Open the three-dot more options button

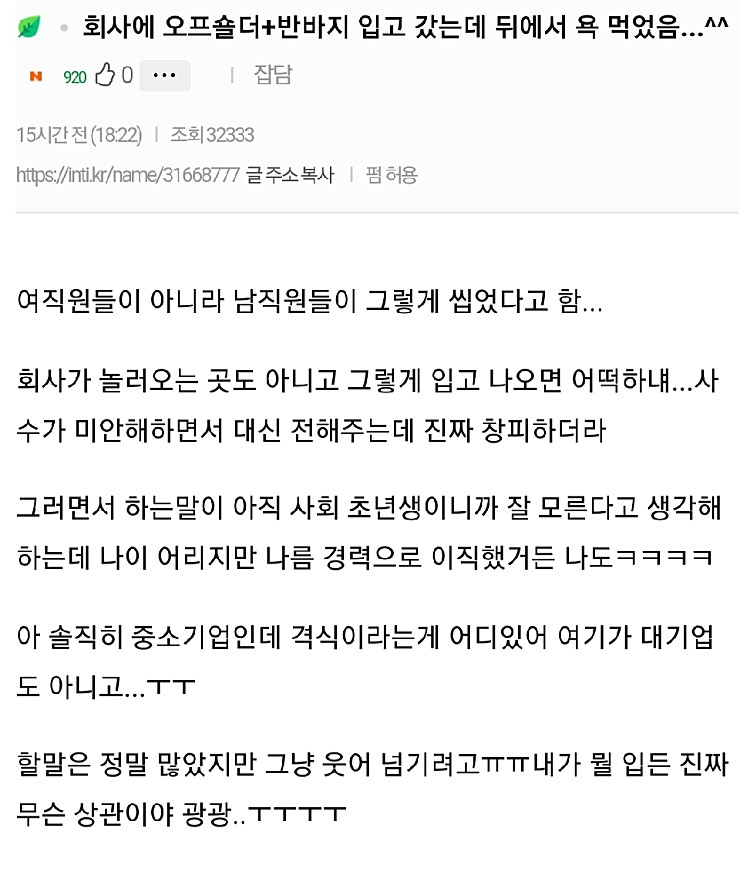164,75
